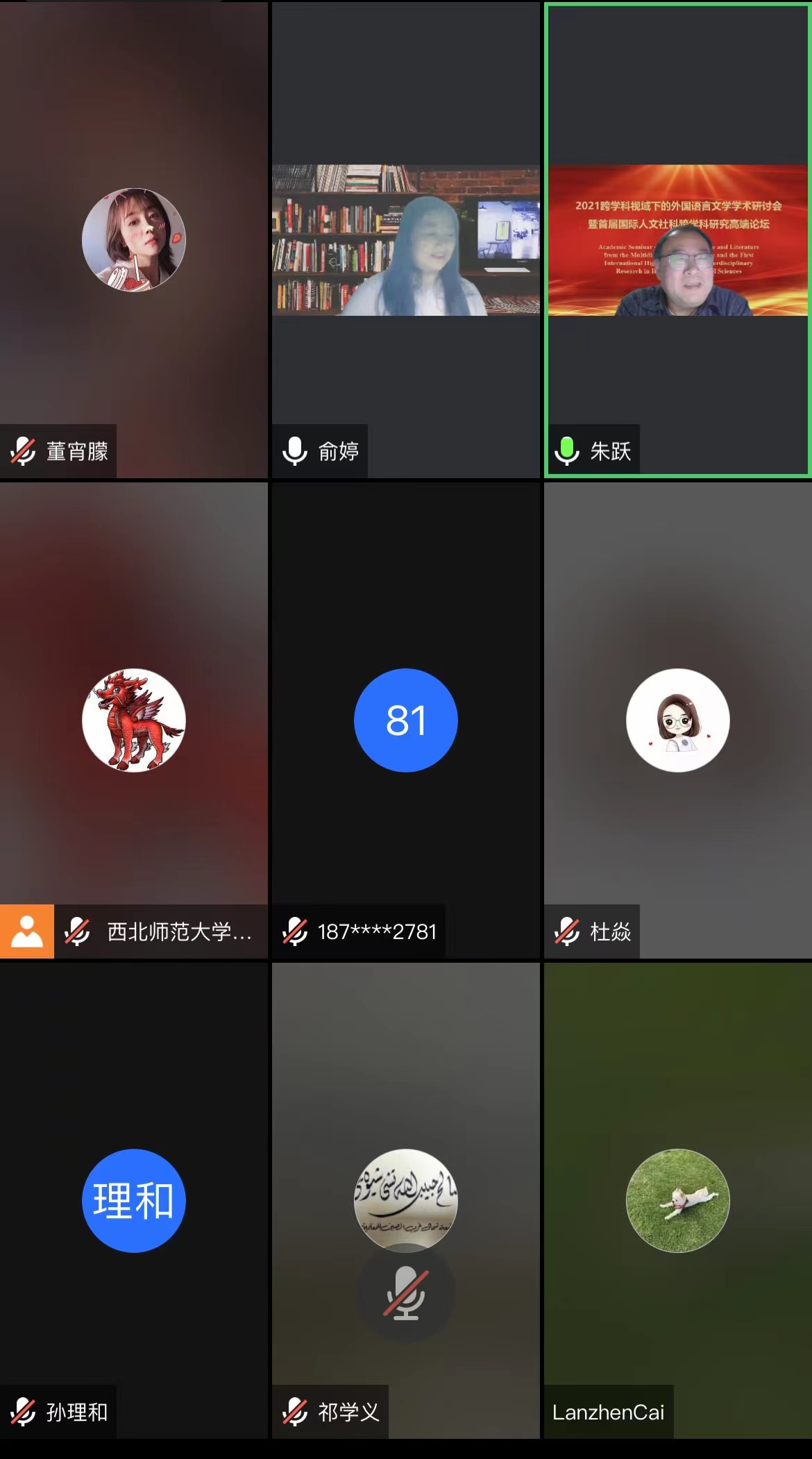Viewport: 812px width, 1459px height.
Task: Open 祁学义's participant tile
Action: 405,1201
